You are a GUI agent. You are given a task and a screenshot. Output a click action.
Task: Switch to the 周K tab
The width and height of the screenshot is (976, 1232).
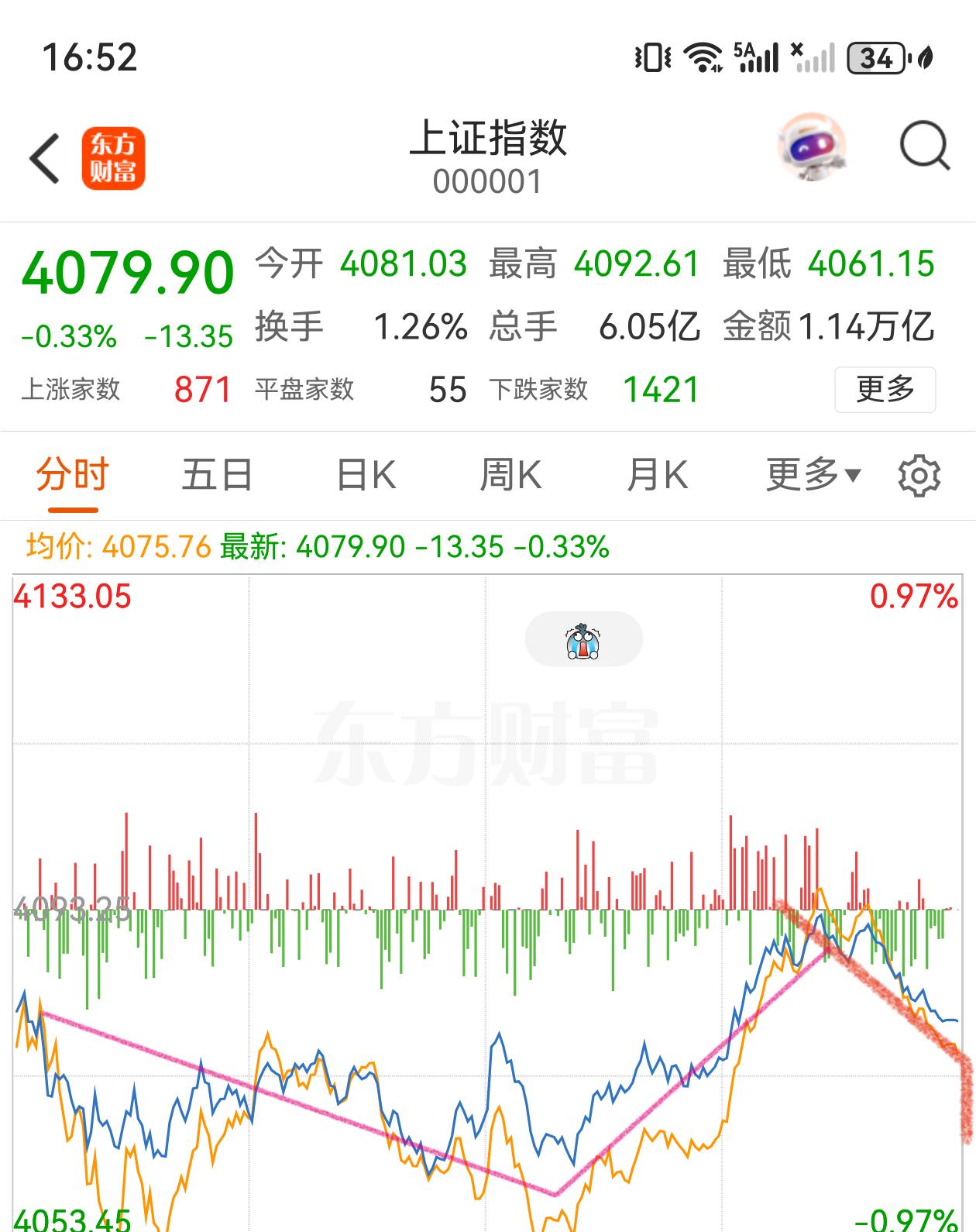coord(512,476)
